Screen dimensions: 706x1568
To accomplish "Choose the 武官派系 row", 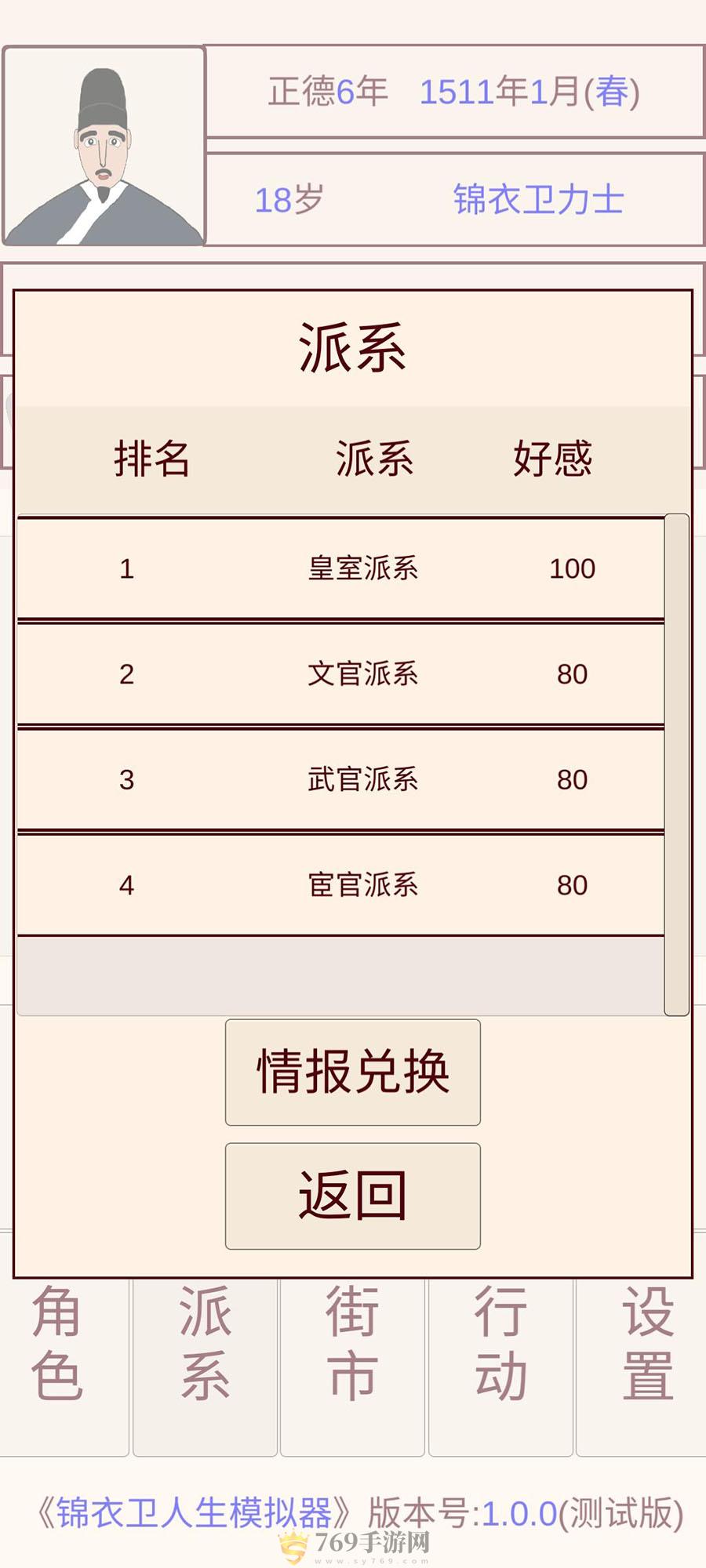I will [341, 779].
